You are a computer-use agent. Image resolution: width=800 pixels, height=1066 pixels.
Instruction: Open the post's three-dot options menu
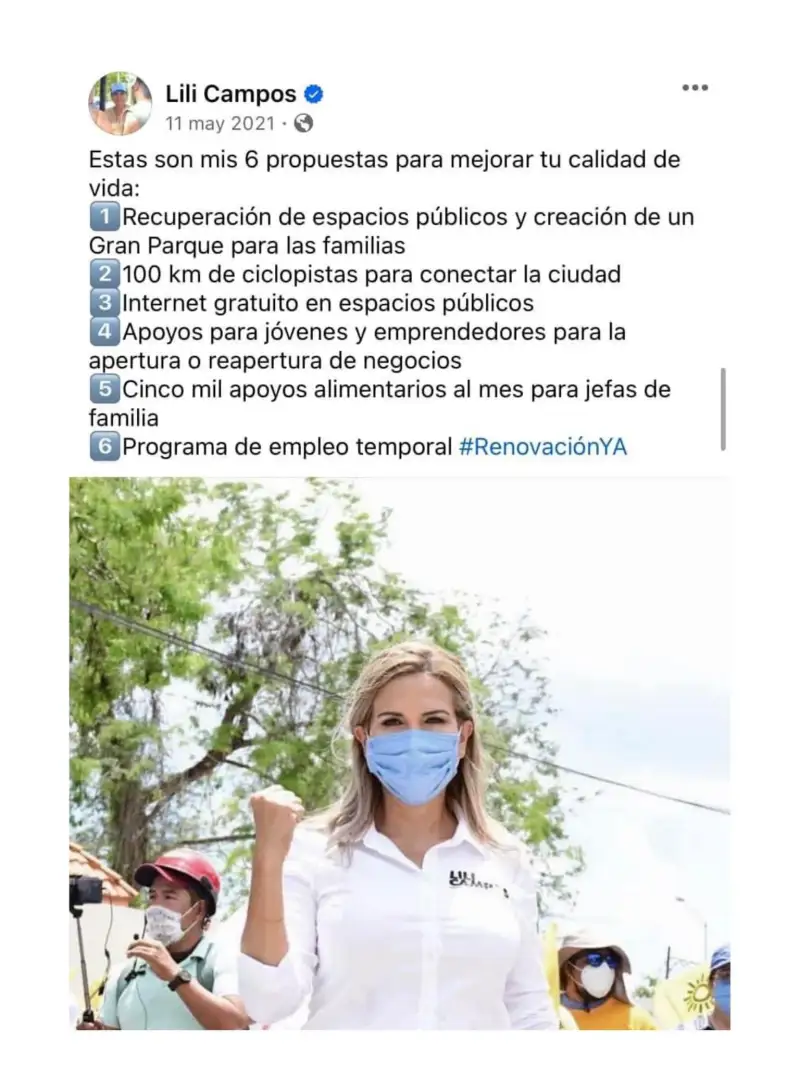(x=695, y=88)
